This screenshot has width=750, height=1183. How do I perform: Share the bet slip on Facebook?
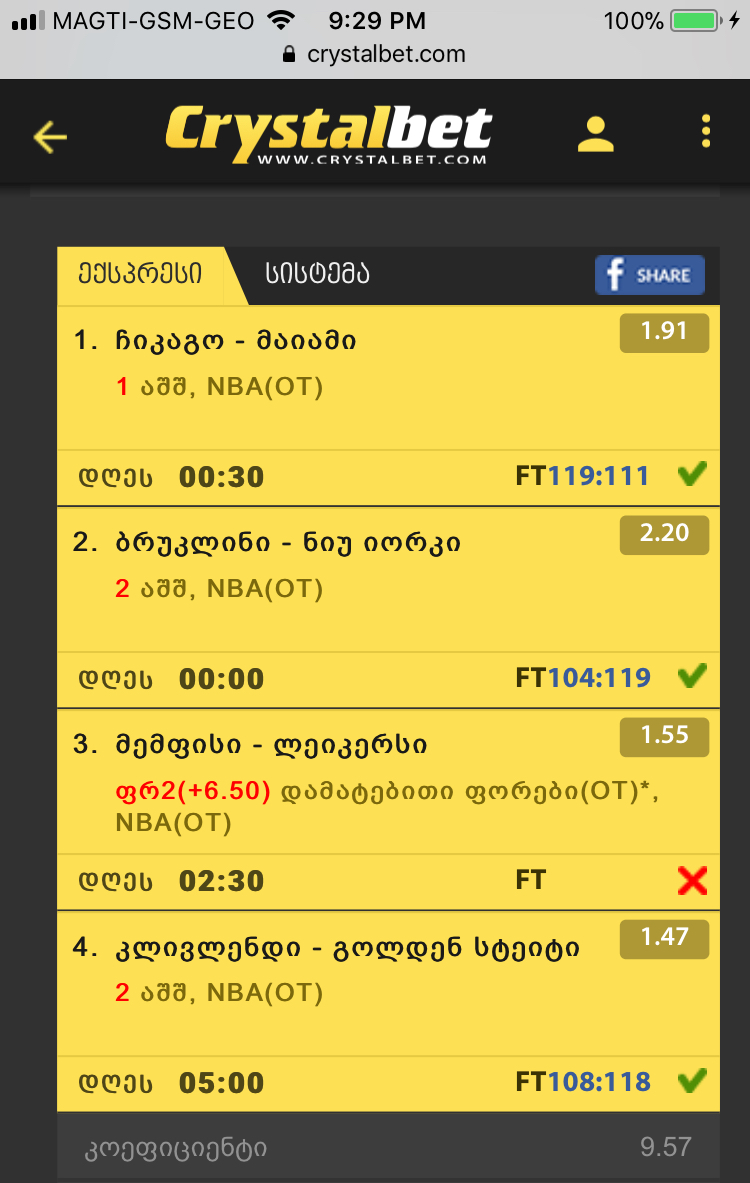(650, 275)
